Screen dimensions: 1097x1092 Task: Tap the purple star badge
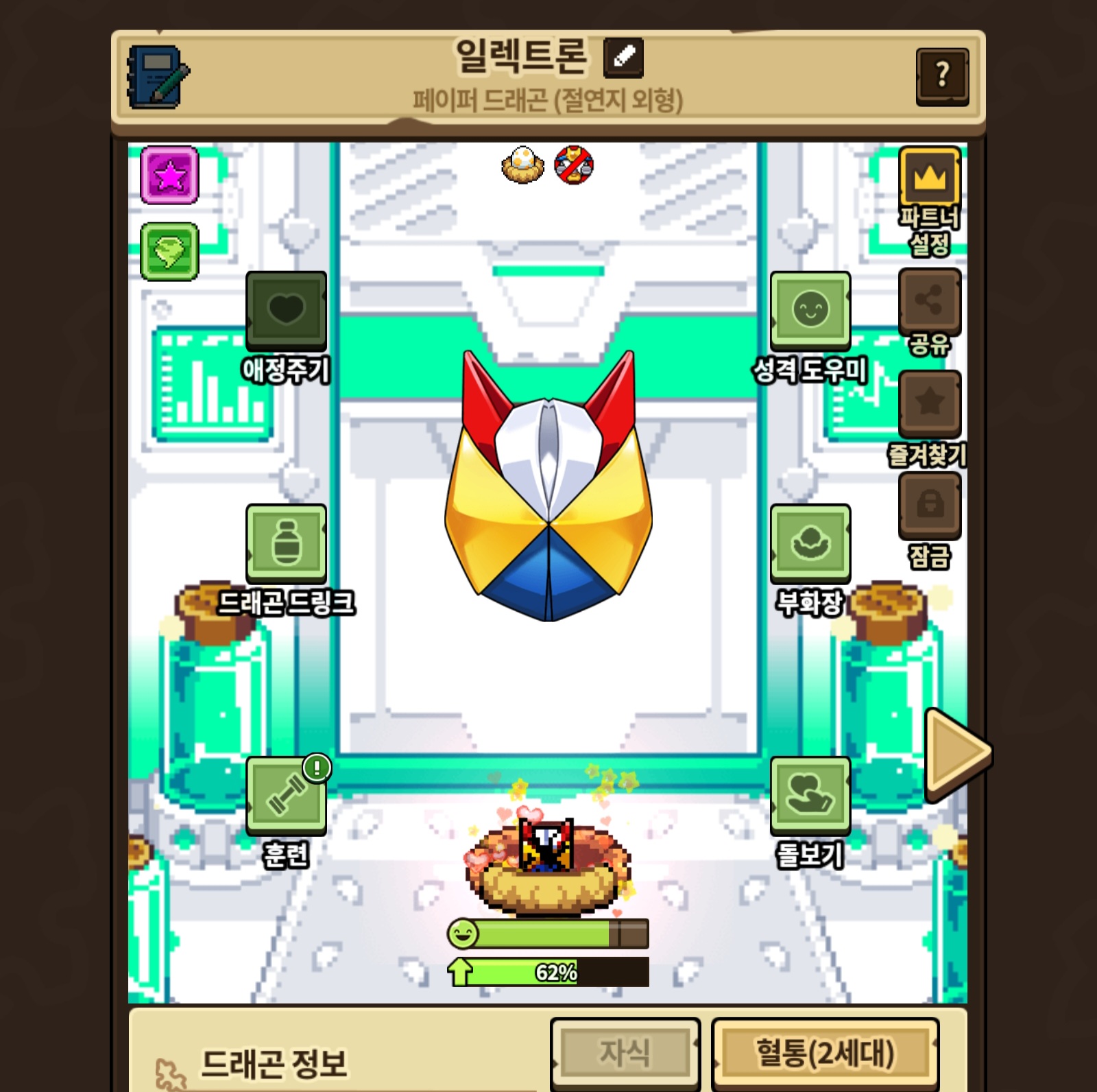pos(169,176)
